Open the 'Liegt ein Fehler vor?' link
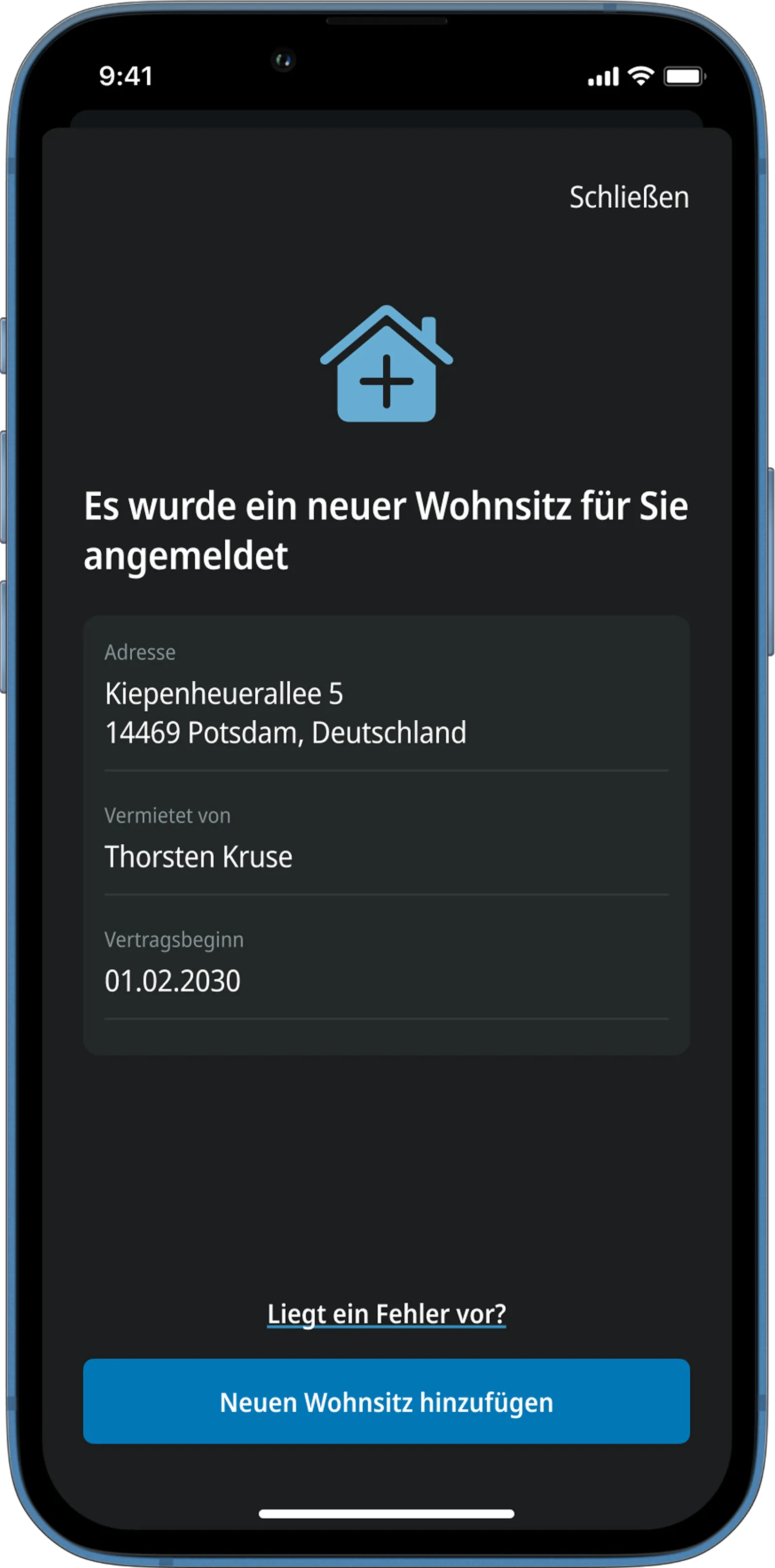This screenshot has width=775, height=1568. 386,1313
